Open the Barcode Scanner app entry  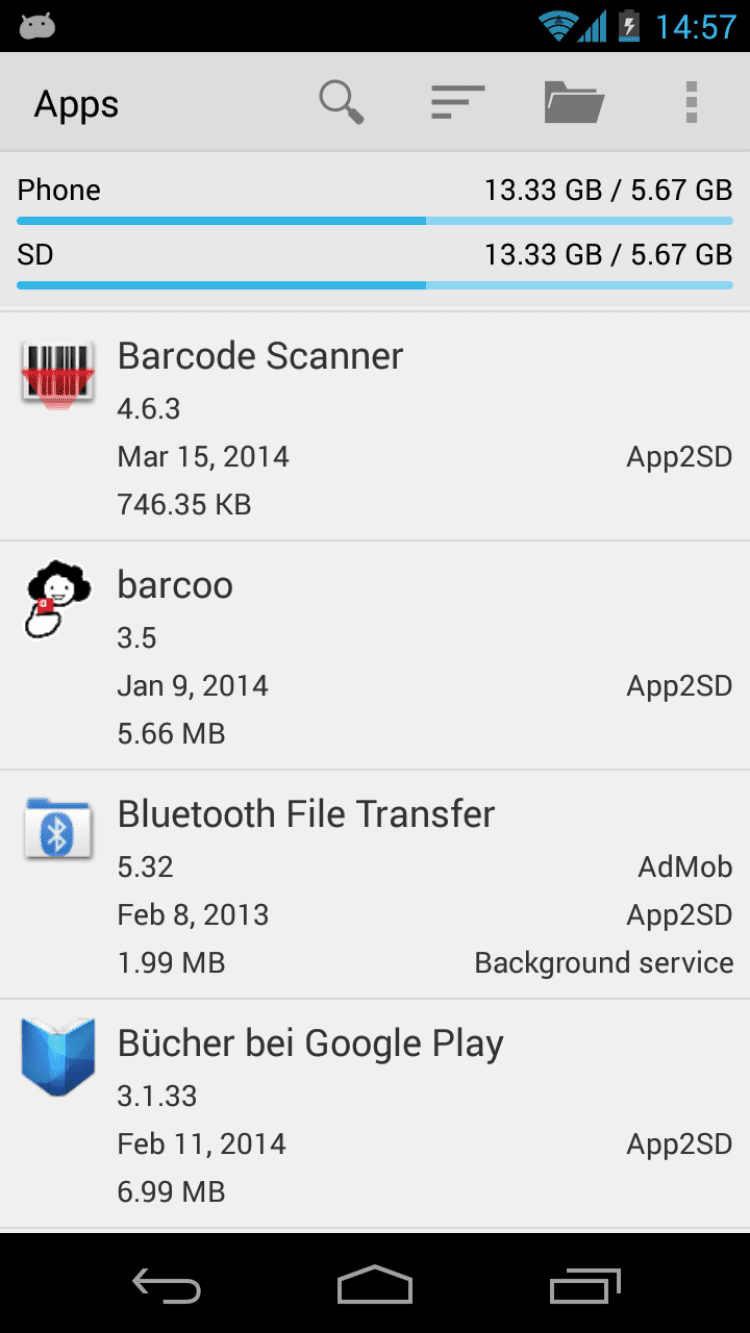click(375, 428)
